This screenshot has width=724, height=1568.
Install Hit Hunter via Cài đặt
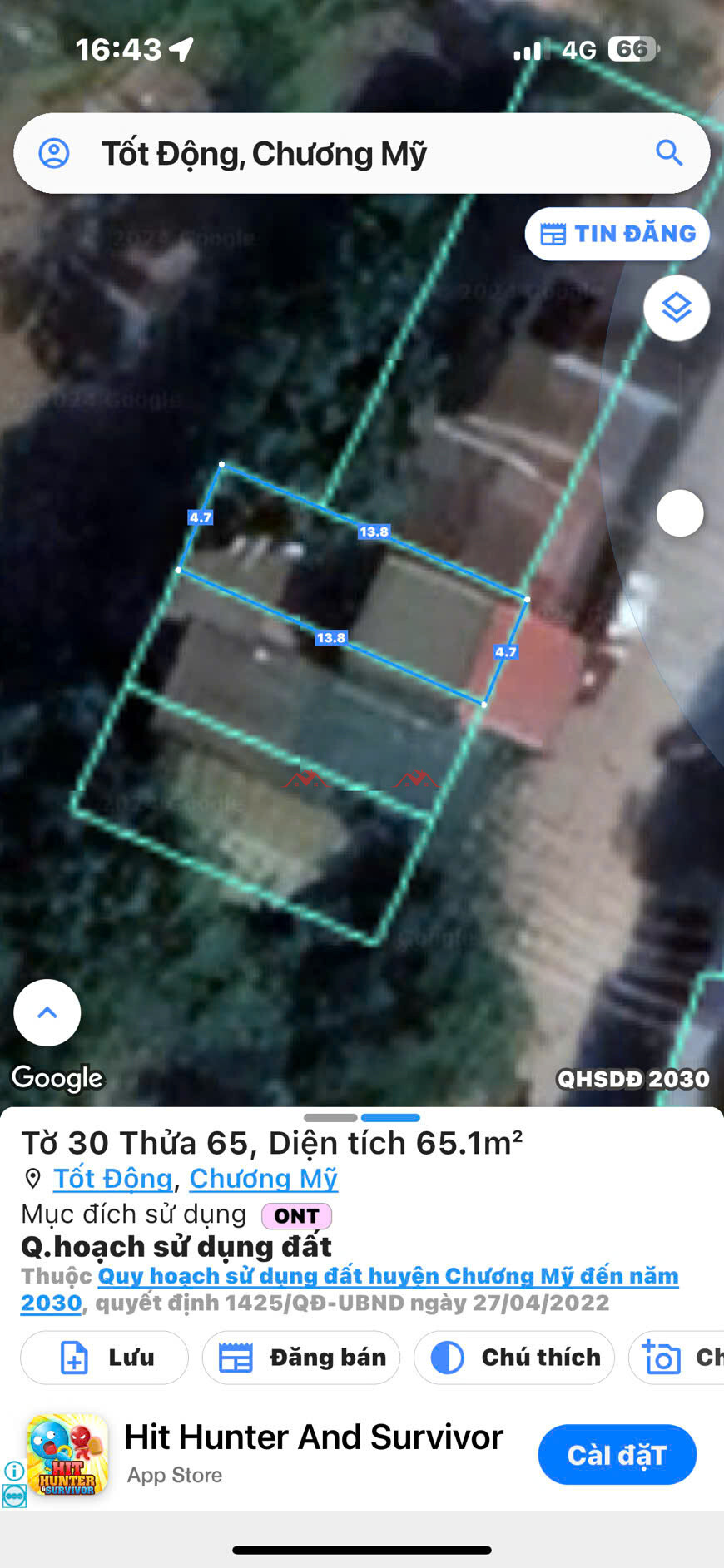point(617,1455)
